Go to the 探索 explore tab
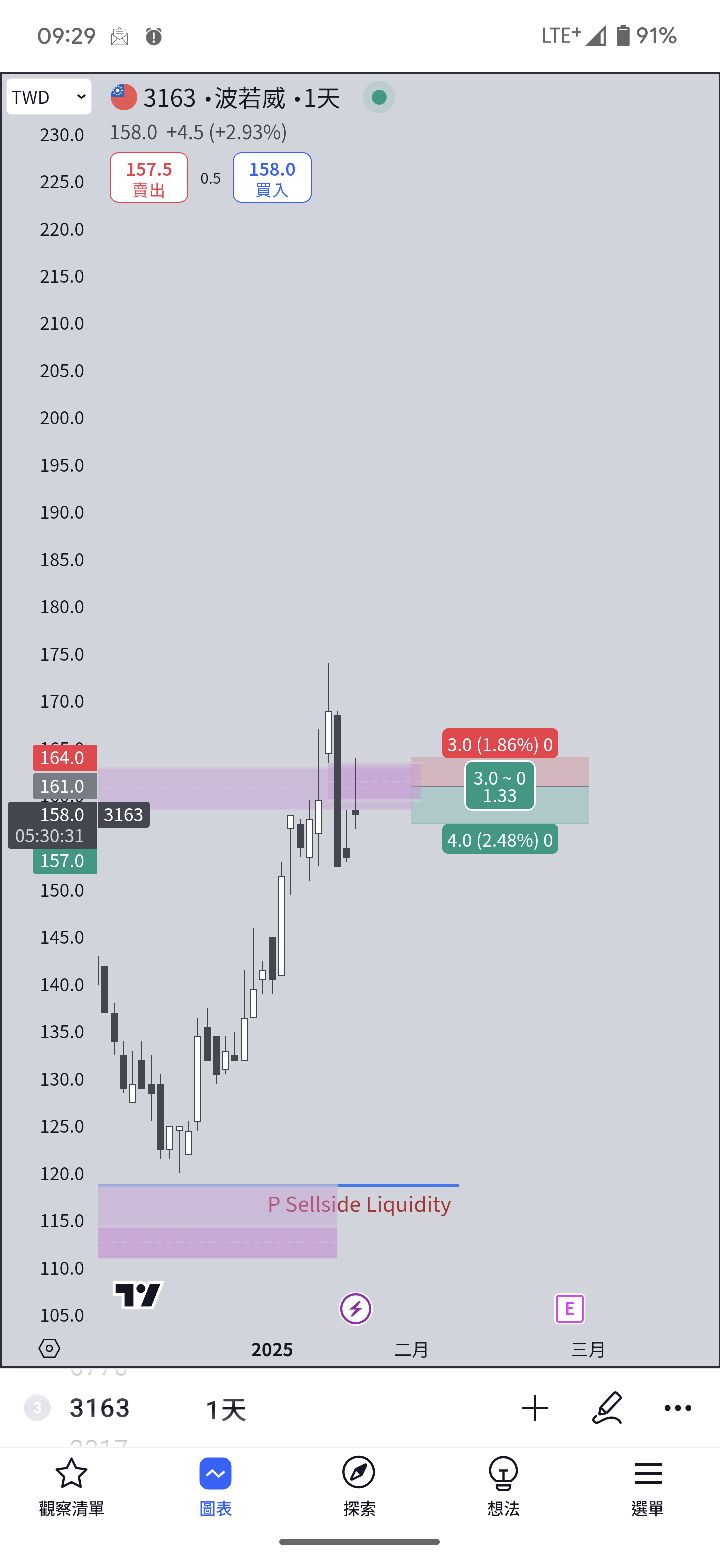The height and width of the screenshot is (1560, 720). 359,1487
